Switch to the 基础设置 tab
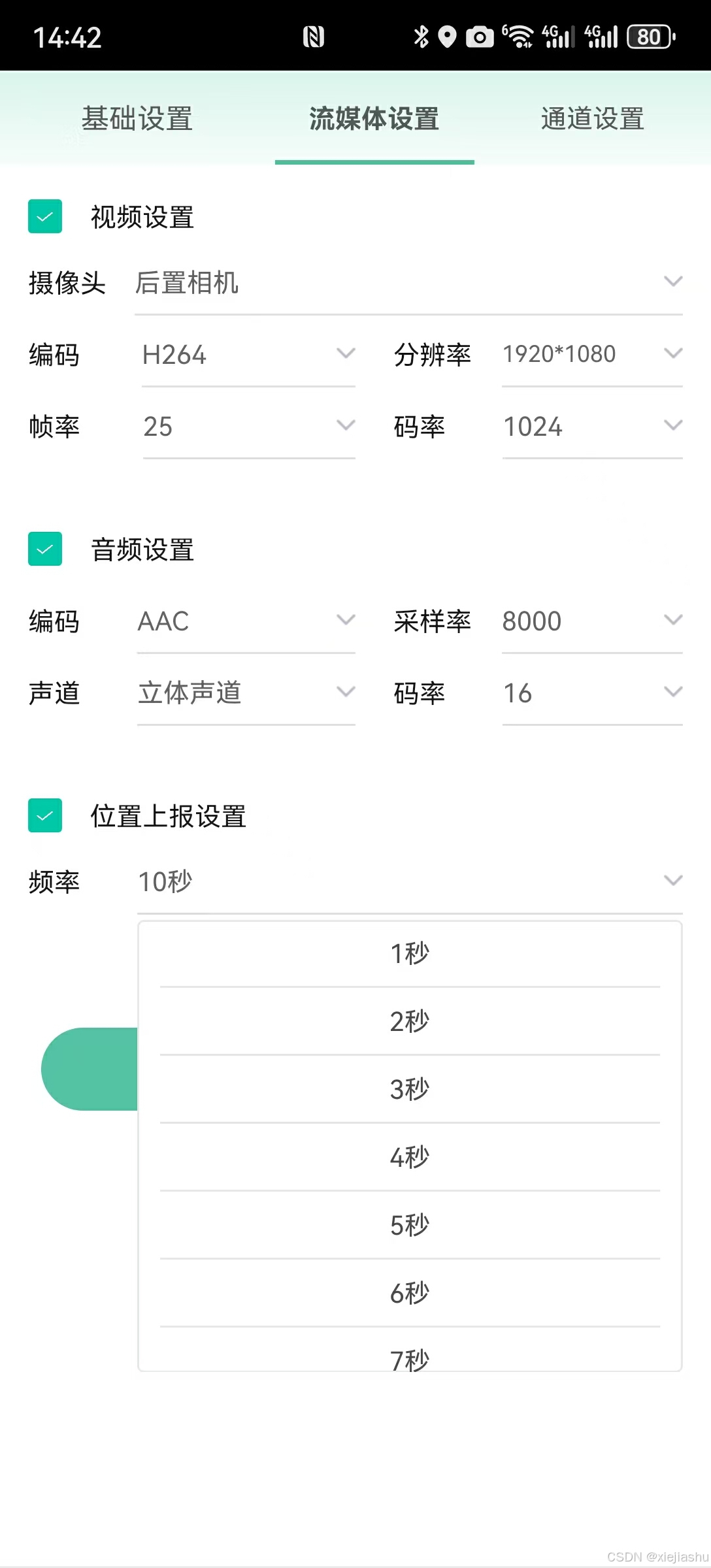The width and height of the screenshot is (711, 1568). (x=136, y=120)
